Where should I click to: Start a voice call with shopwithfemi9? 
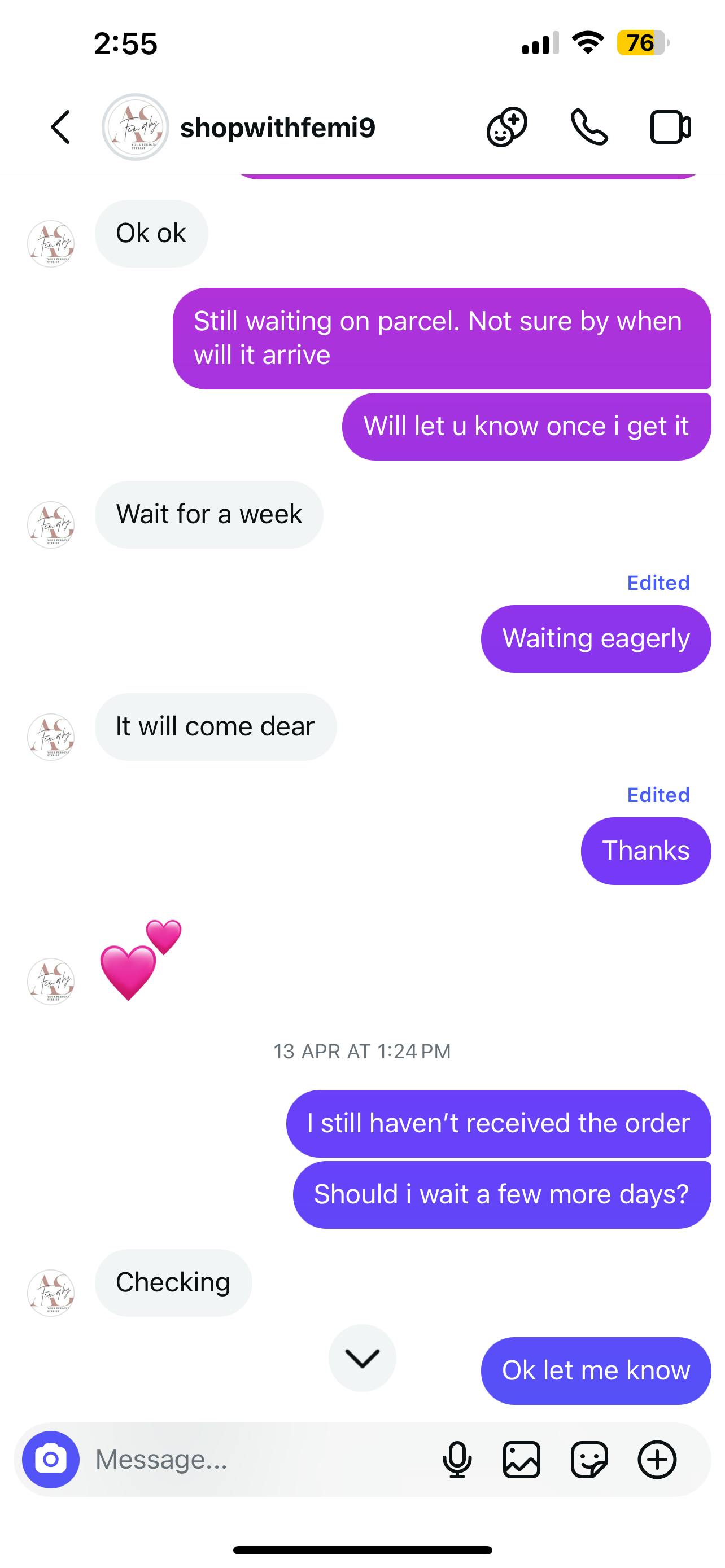[589, 127]
